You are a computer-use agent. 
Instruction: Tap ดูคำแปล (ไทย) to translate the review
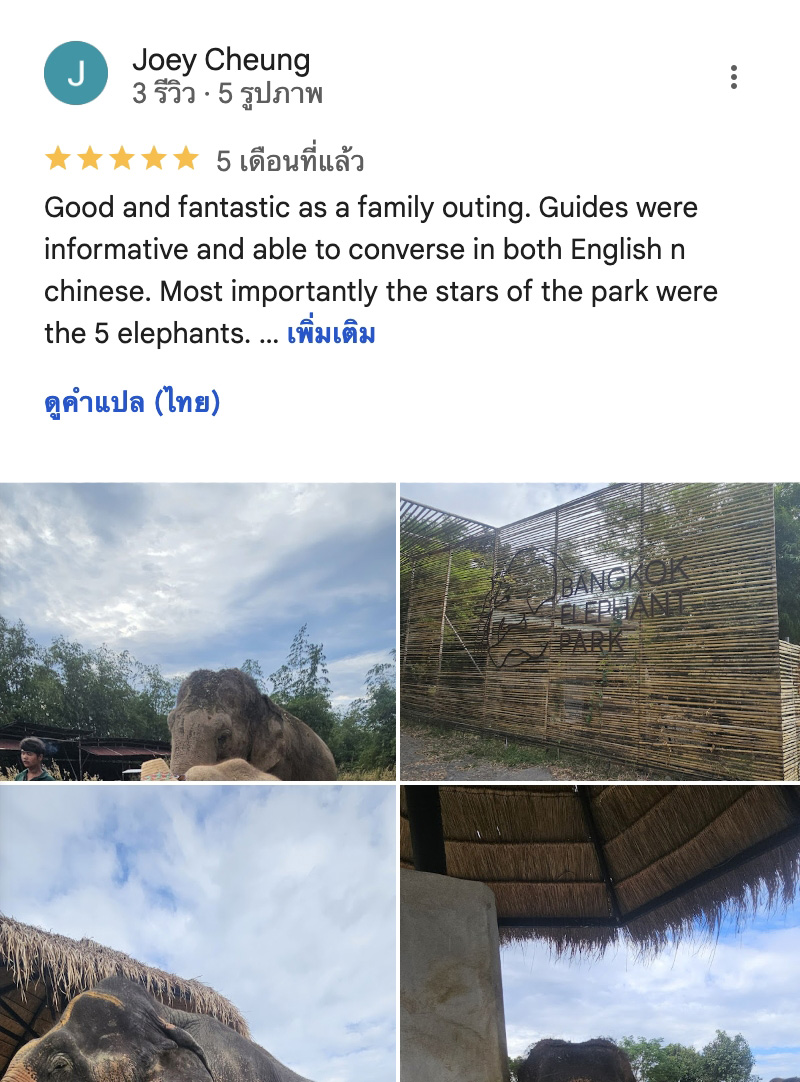tap(132, 402)
